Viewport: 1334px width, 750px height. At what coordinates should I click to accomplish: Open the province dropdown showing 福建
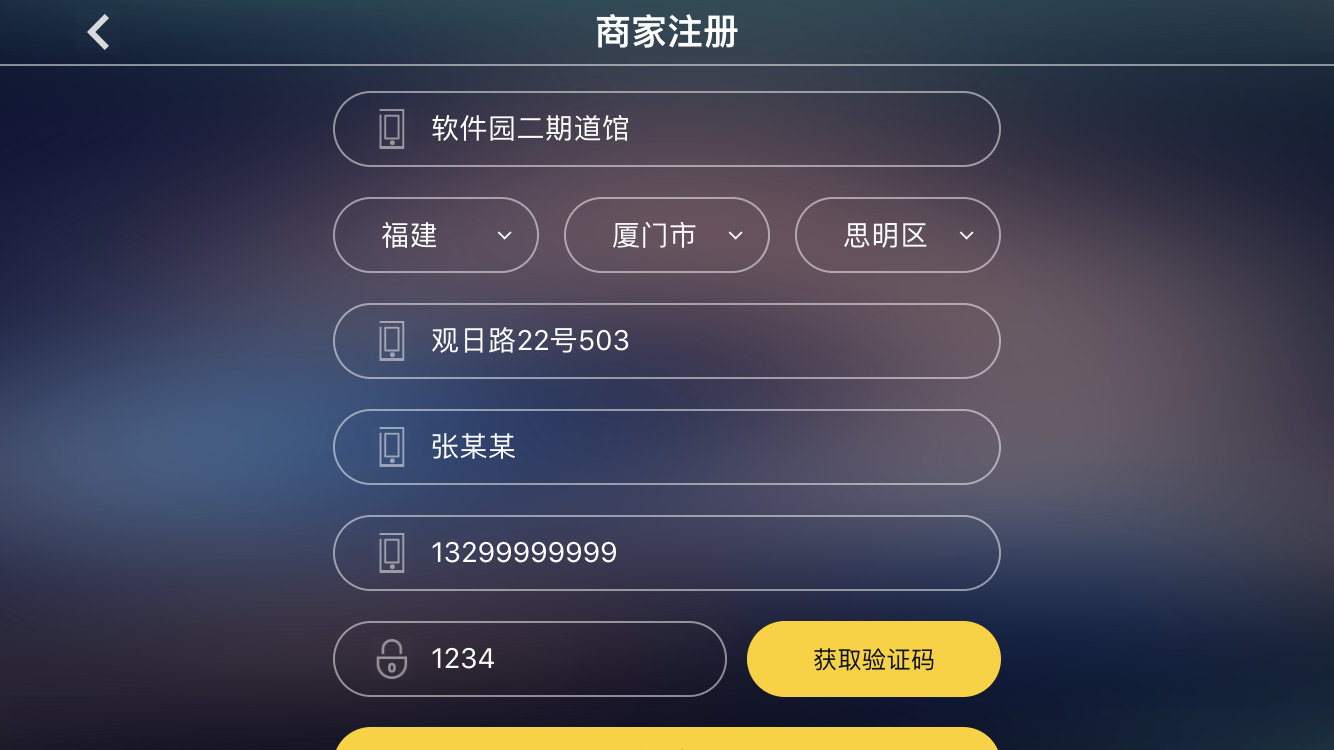pos(435,235)
